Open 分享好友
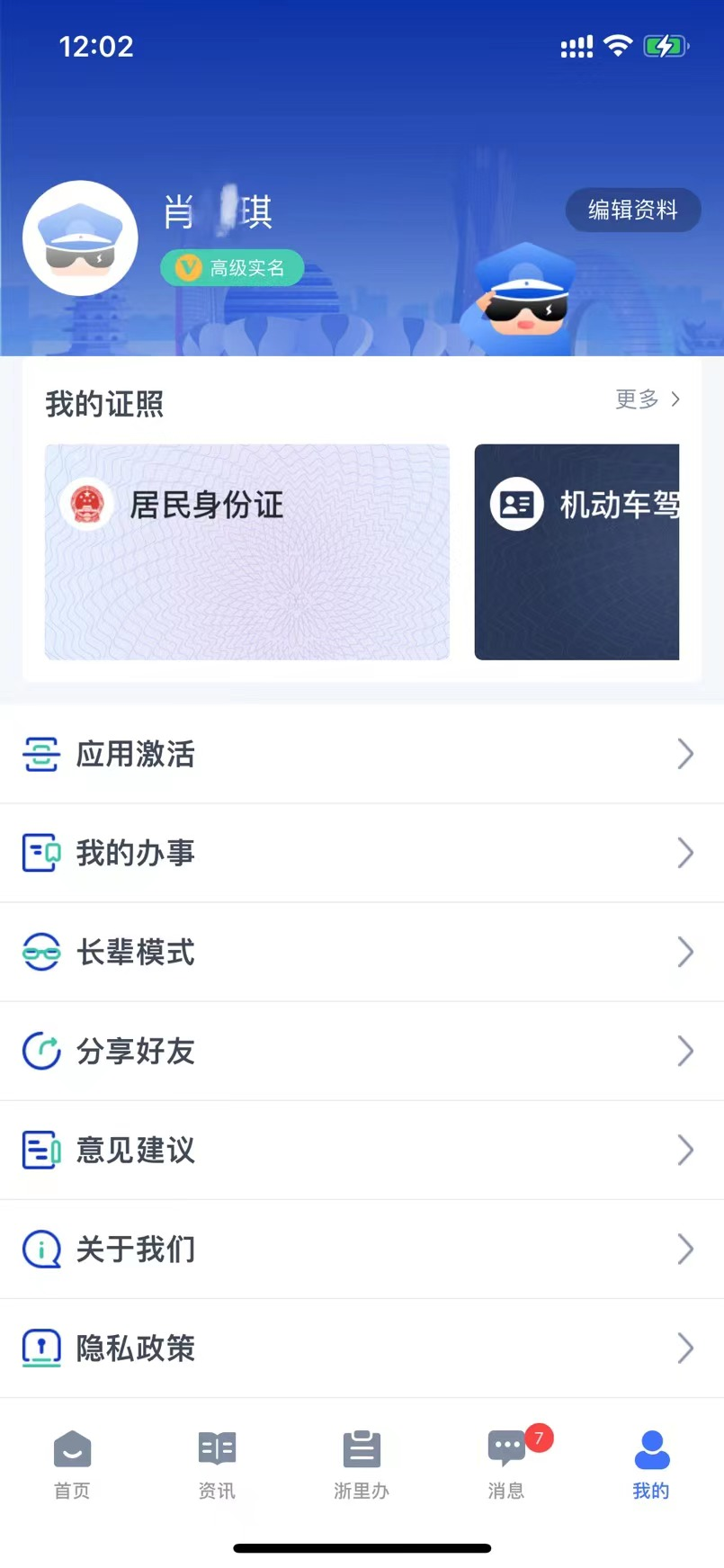Screen dimensions: 724x1568 [362, 1051]
